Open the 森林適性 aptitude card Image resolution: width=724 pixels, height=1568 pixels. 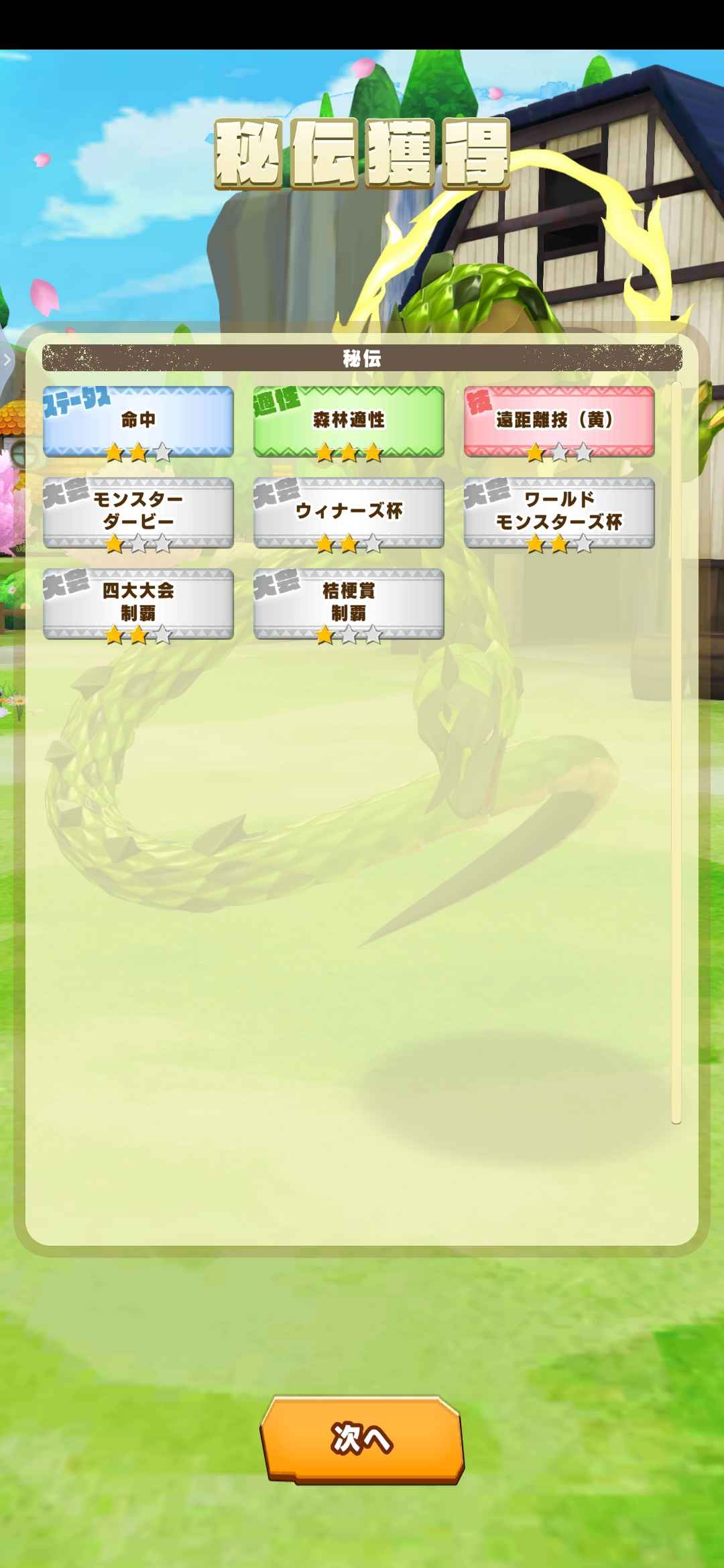click(349, 422)
